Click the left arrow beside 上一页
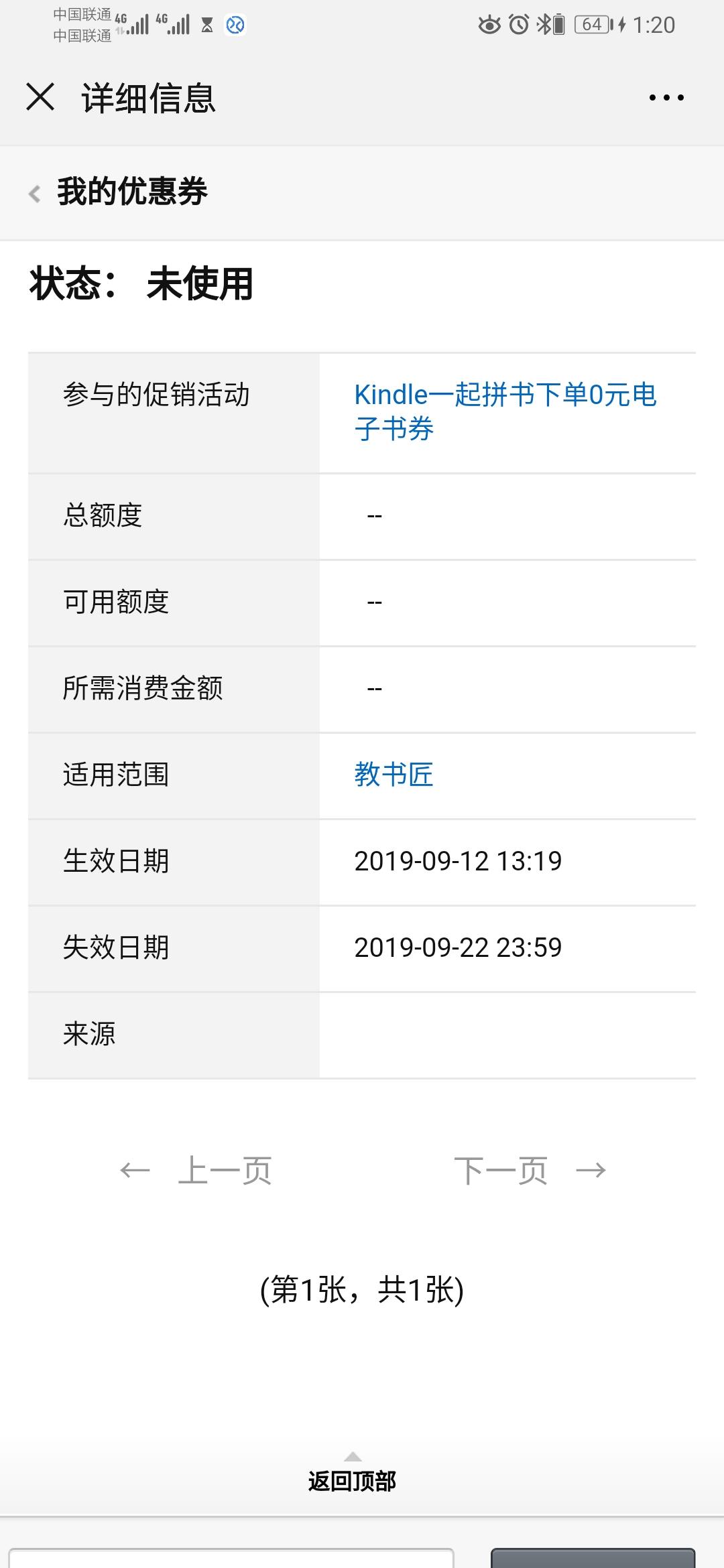The height and width of the screenshot is (1568, 724). (x=133, y=1169)
